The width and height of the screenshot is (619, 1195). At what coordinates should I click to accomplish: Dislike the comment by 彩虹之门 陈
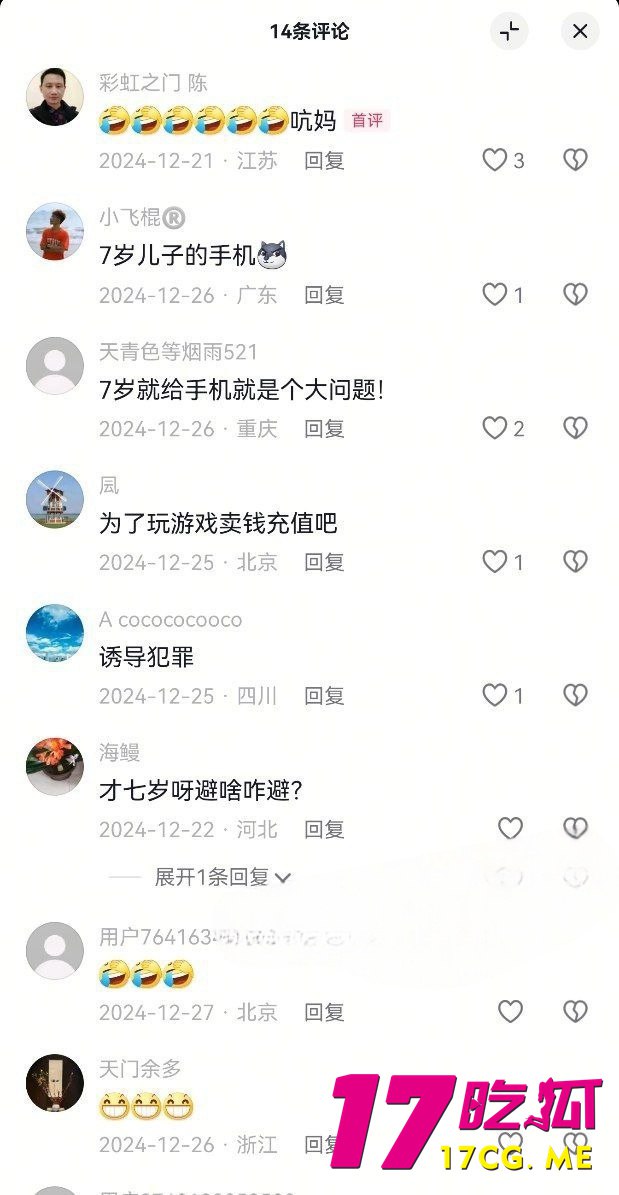(x=575, y=160)
